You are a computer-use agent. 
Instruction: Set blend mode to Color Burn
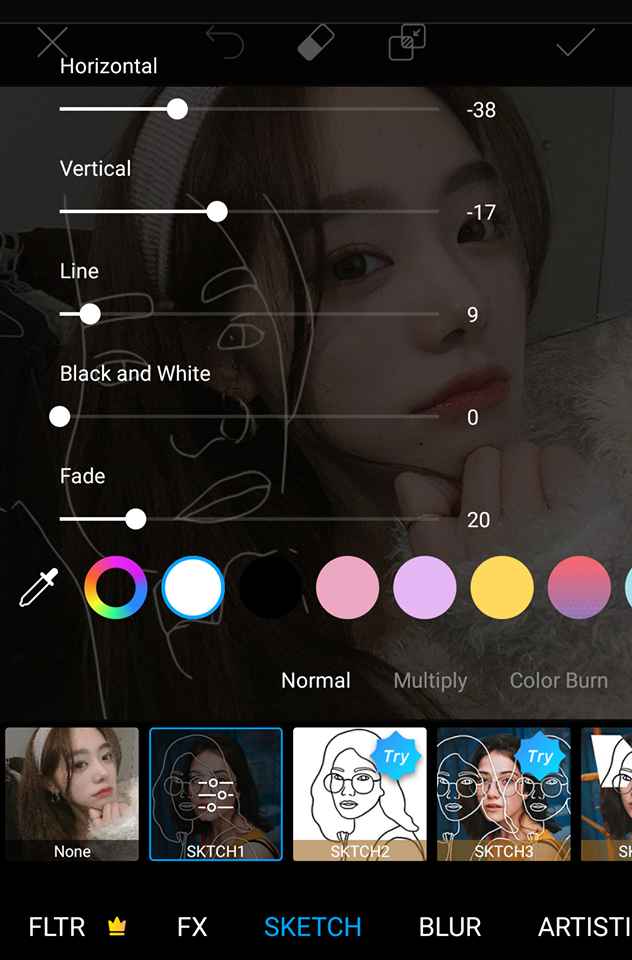coord(558,680)
